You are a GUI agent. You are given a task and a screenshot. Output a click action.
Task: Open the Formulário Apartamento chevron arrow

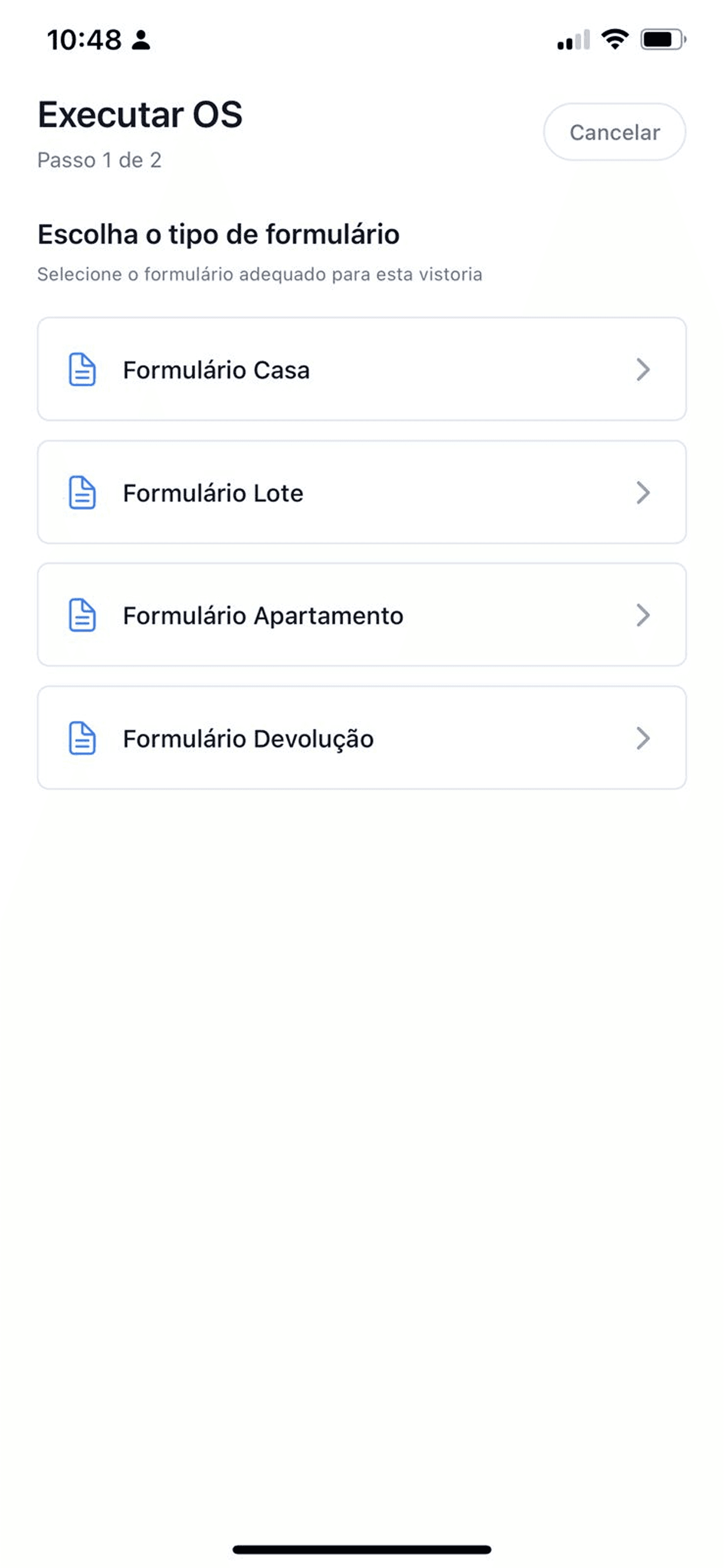pyautogui.click(x=643, y=616)
